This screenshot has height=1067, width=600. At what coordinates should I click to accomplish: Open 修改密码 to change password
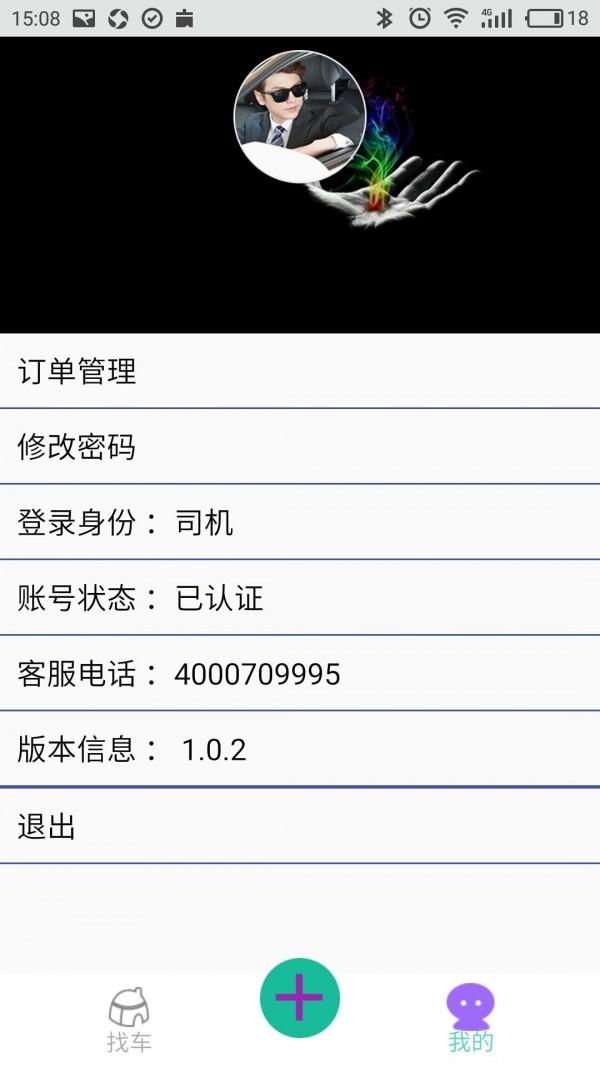tap(300, 446)
